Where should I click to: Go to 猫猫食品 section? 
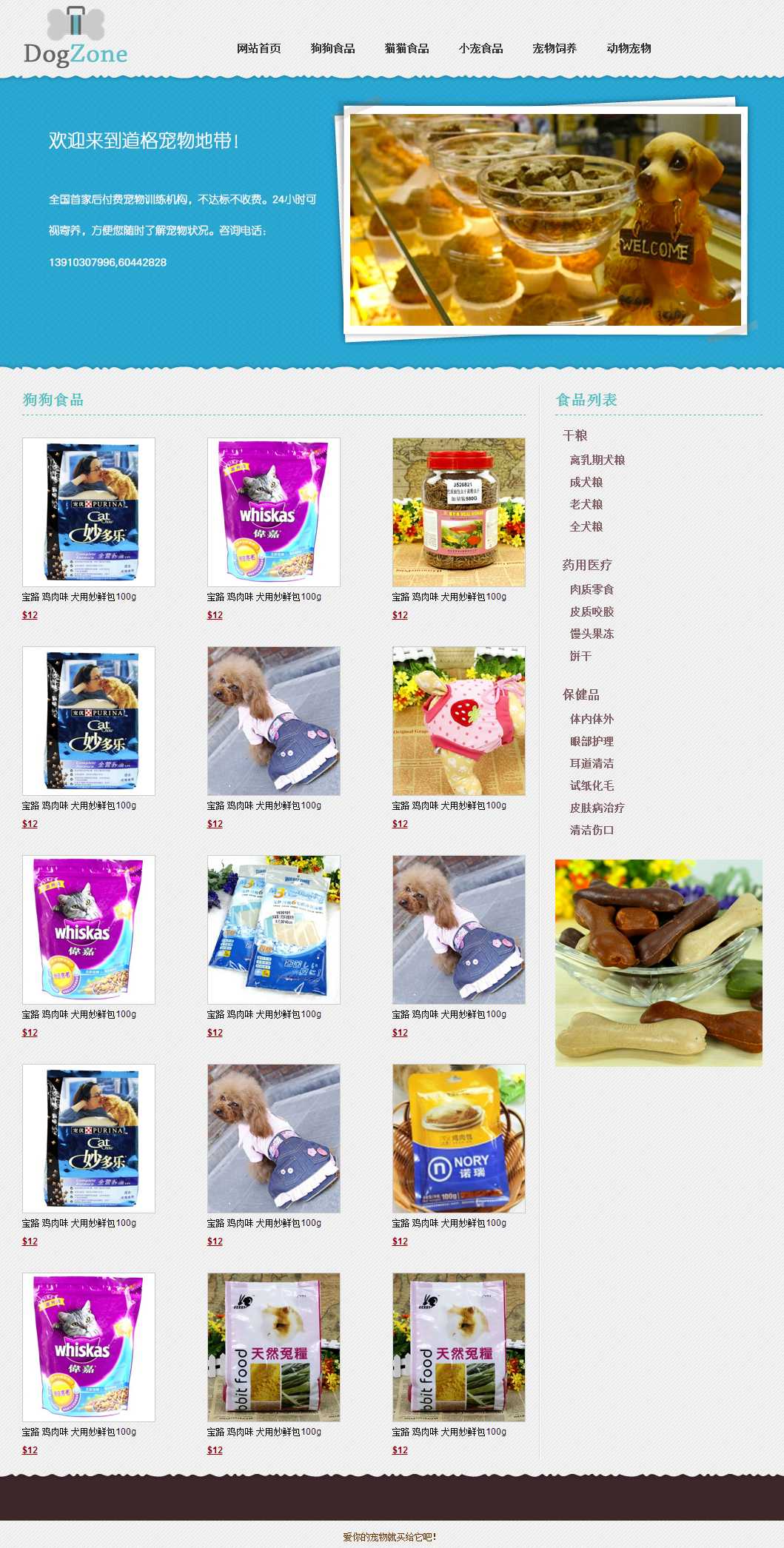tap(406, 48)
